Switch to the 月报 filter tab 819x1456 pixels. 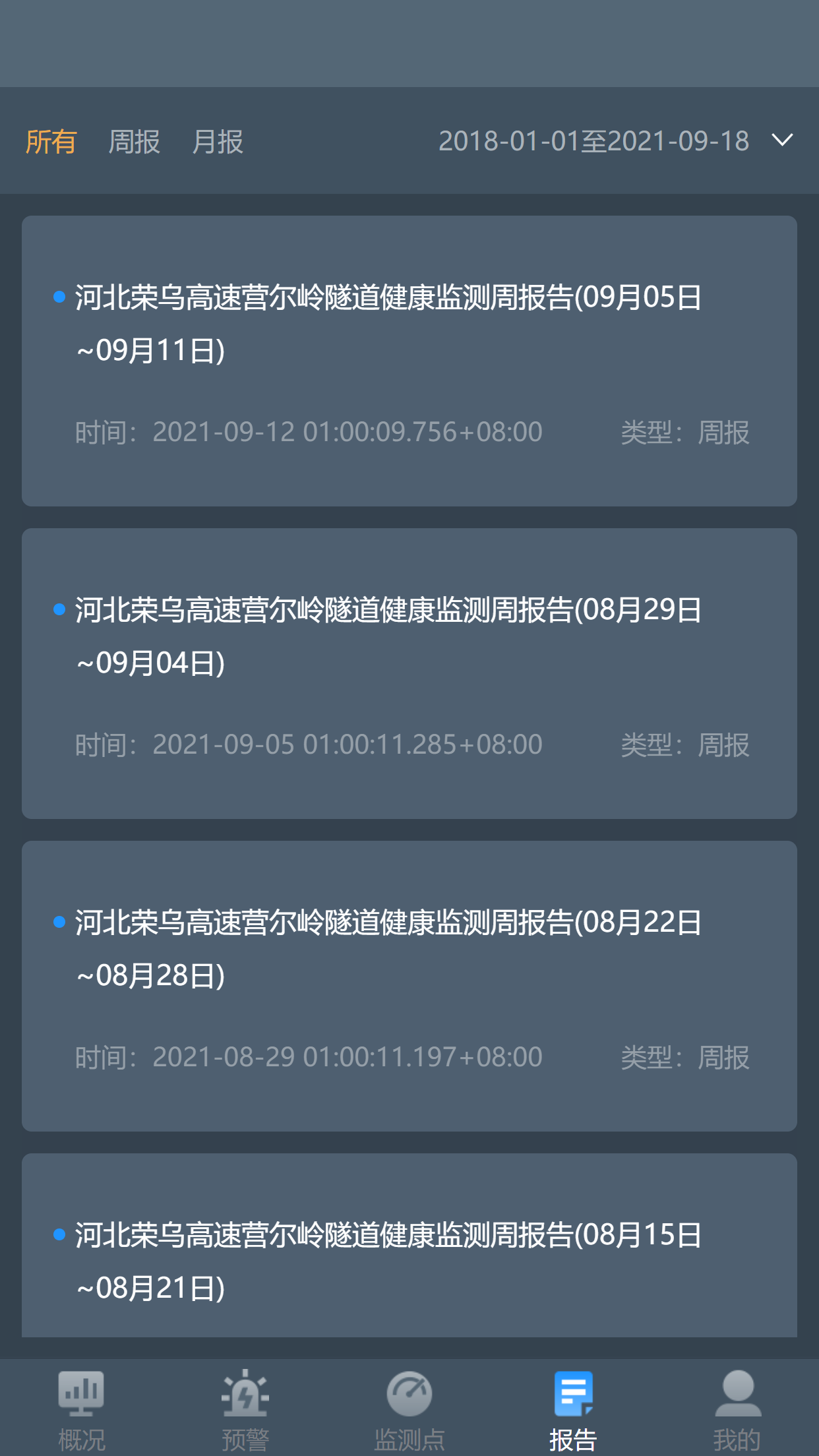pos(218,142)
